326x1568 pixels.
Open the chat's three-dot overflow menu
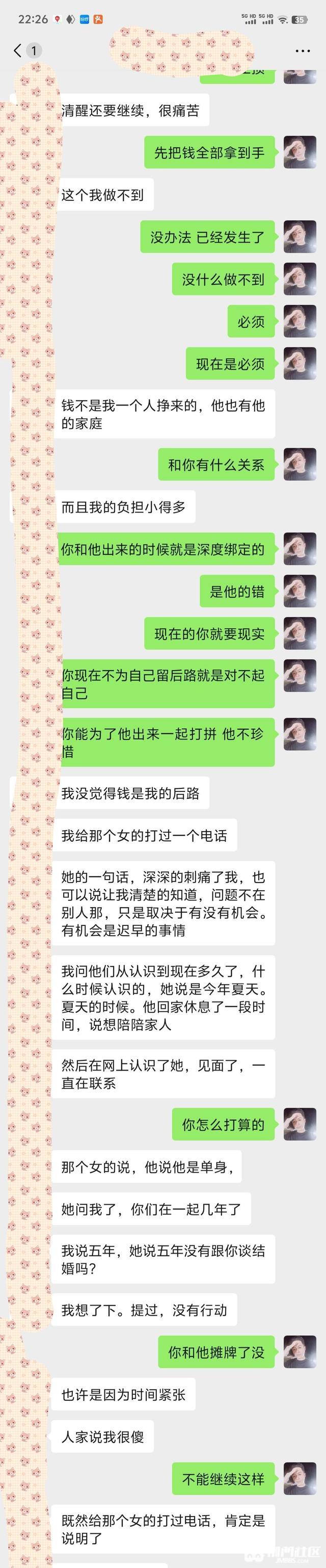(302, 50)
